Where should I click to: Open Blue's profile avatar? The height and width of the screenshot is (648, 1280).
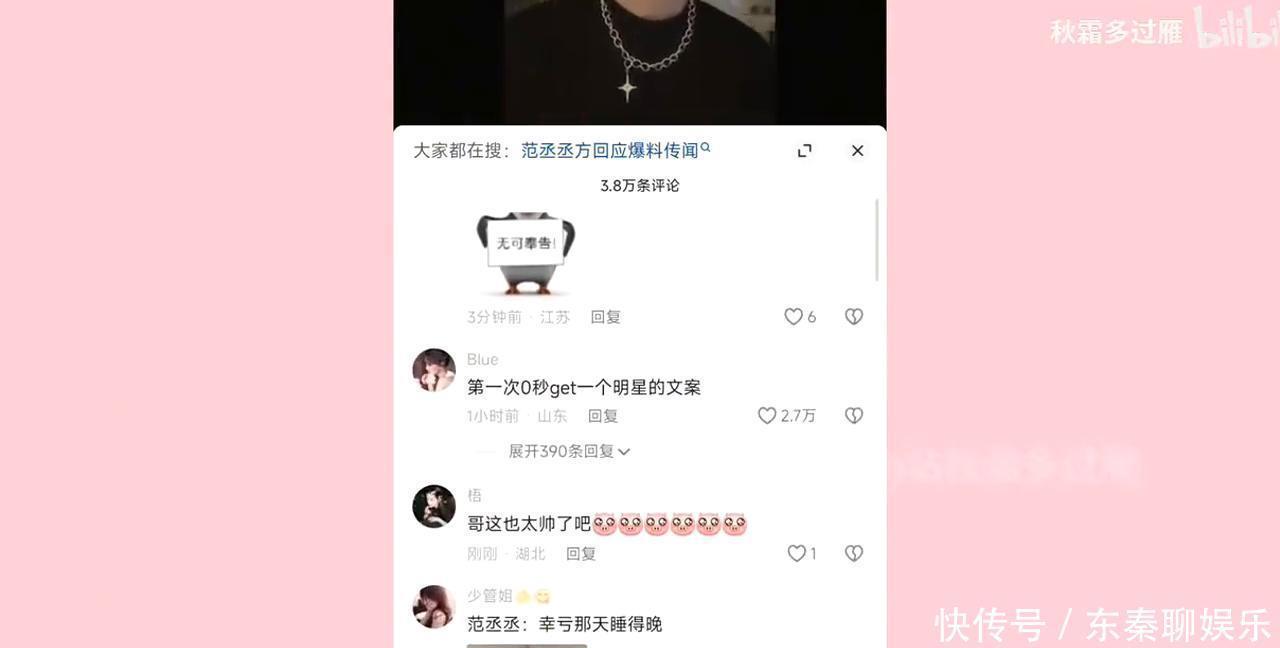(x=434, y=370)
